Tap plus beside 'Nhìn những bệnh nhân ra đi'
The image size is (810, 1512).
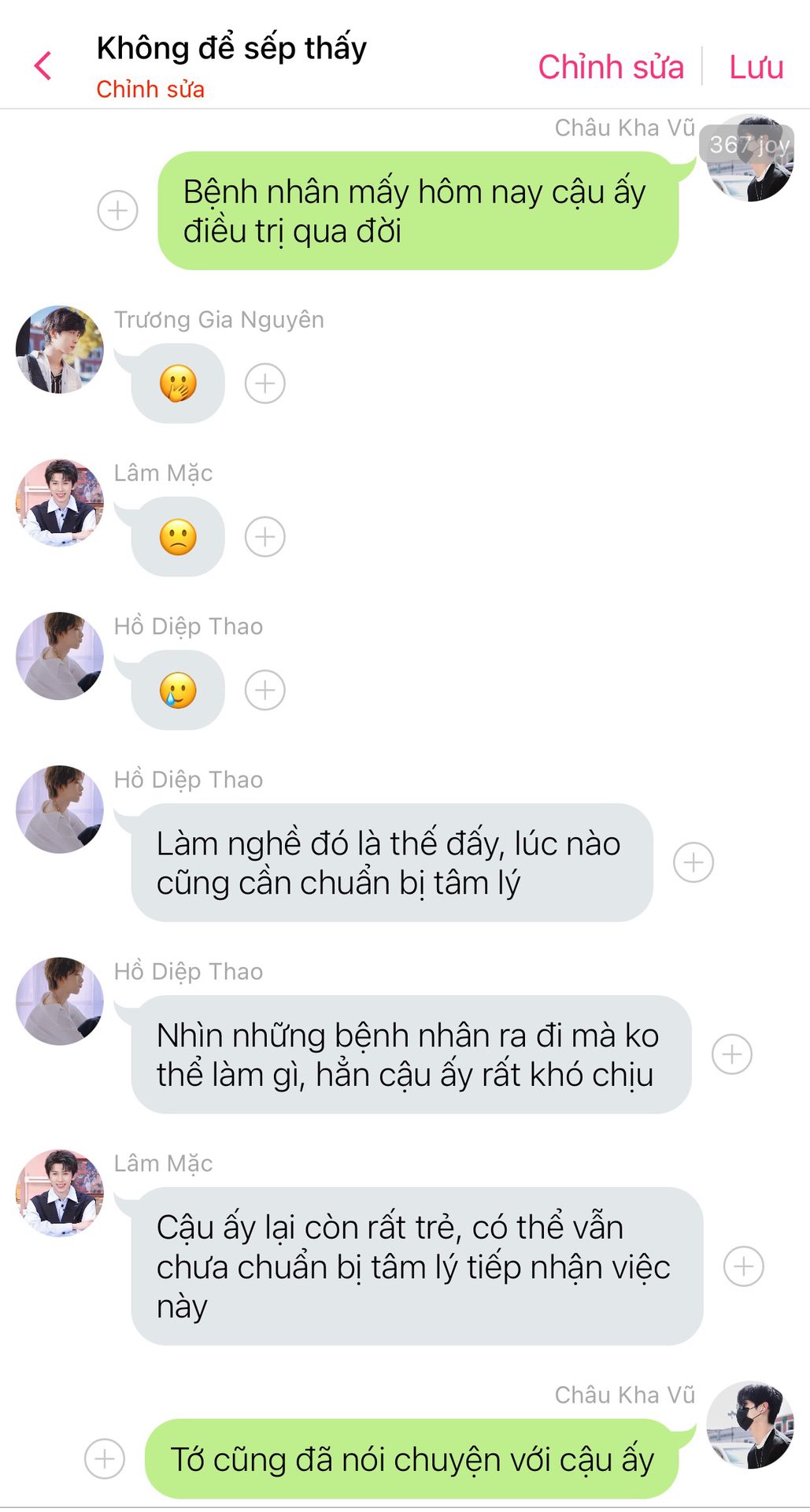tap(731, 1054)
